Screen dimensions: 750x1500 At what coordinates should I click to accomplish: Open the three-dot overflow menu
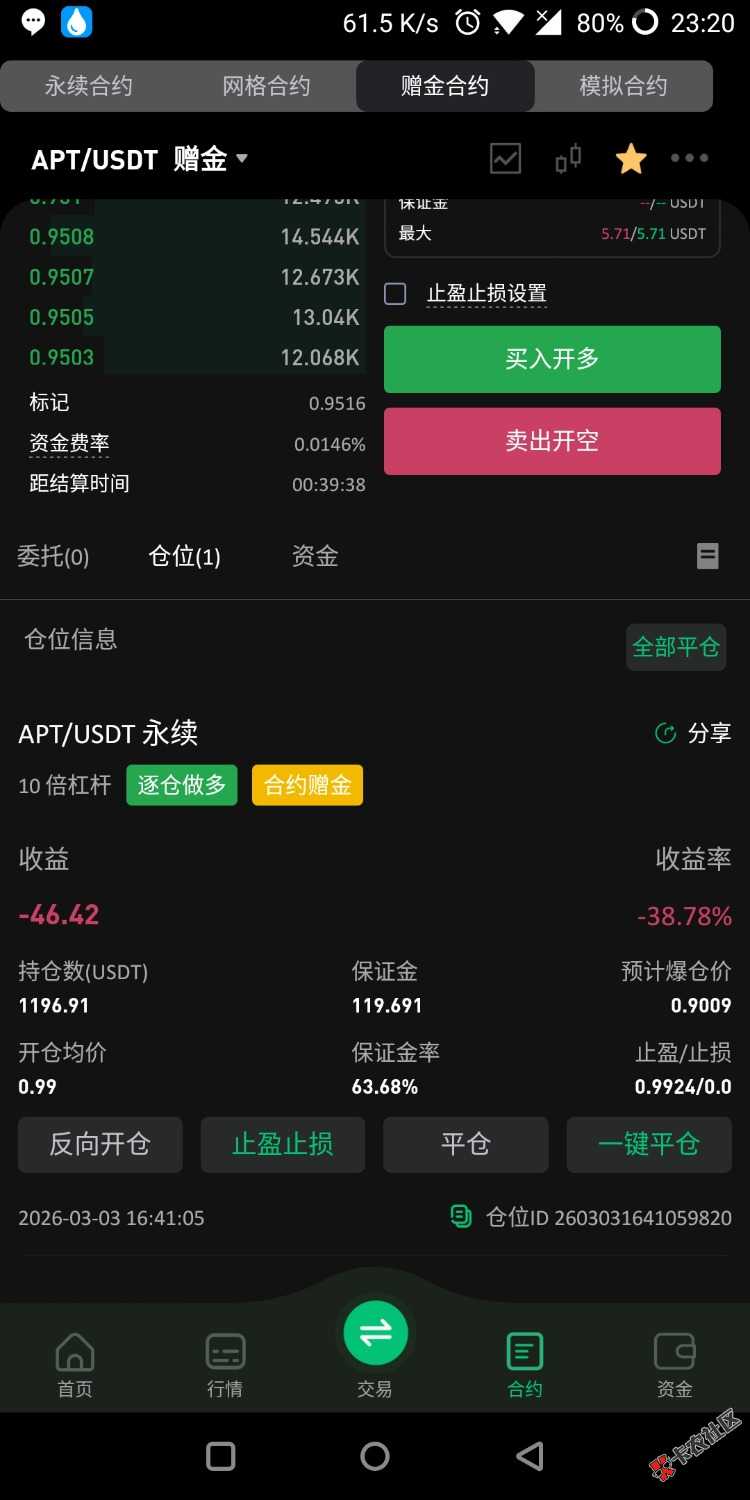pyautogui.click(x=690, y=158)
